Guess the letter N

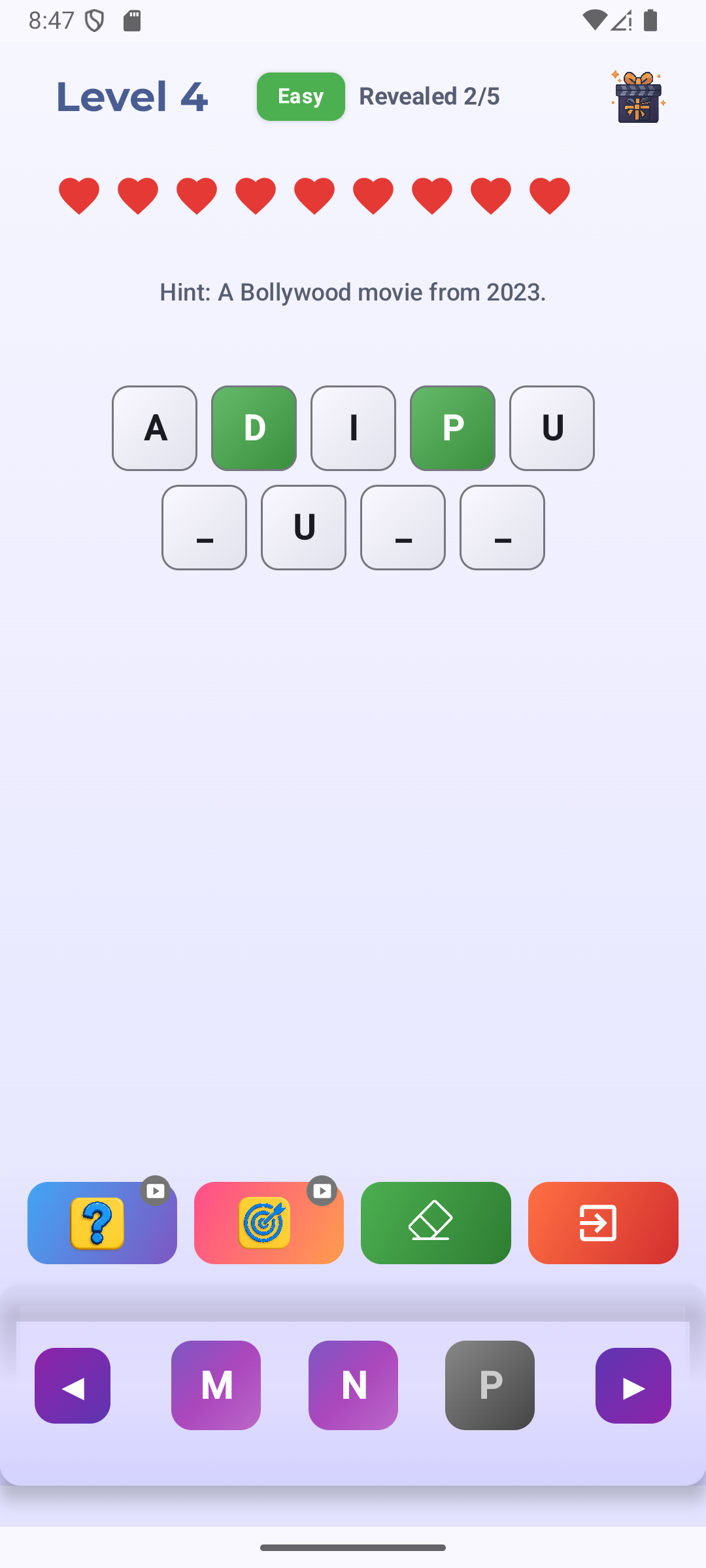tap(353, 1385)
